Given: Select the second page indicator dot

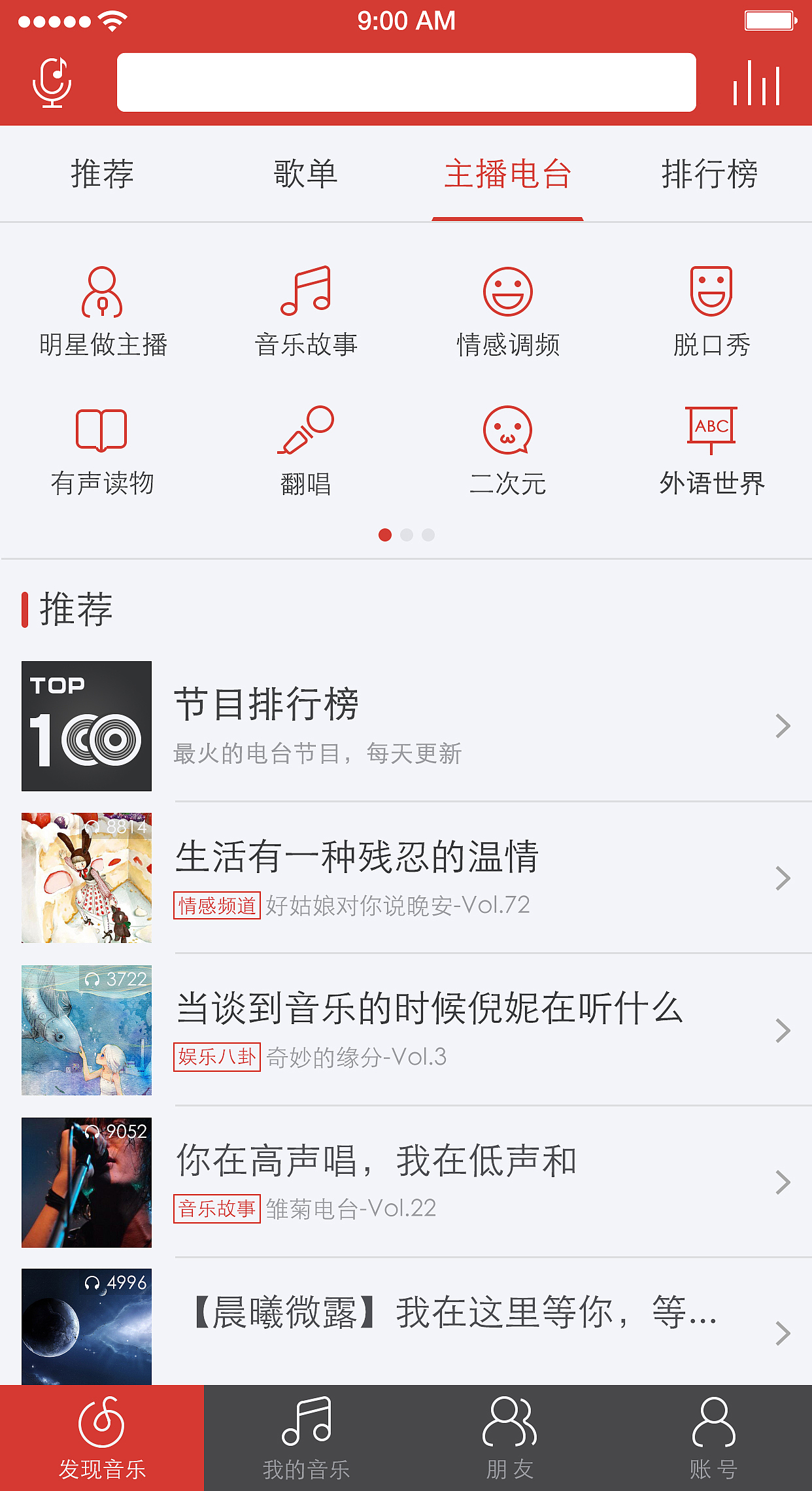Looking at the screenshot, I should point(406,535).
